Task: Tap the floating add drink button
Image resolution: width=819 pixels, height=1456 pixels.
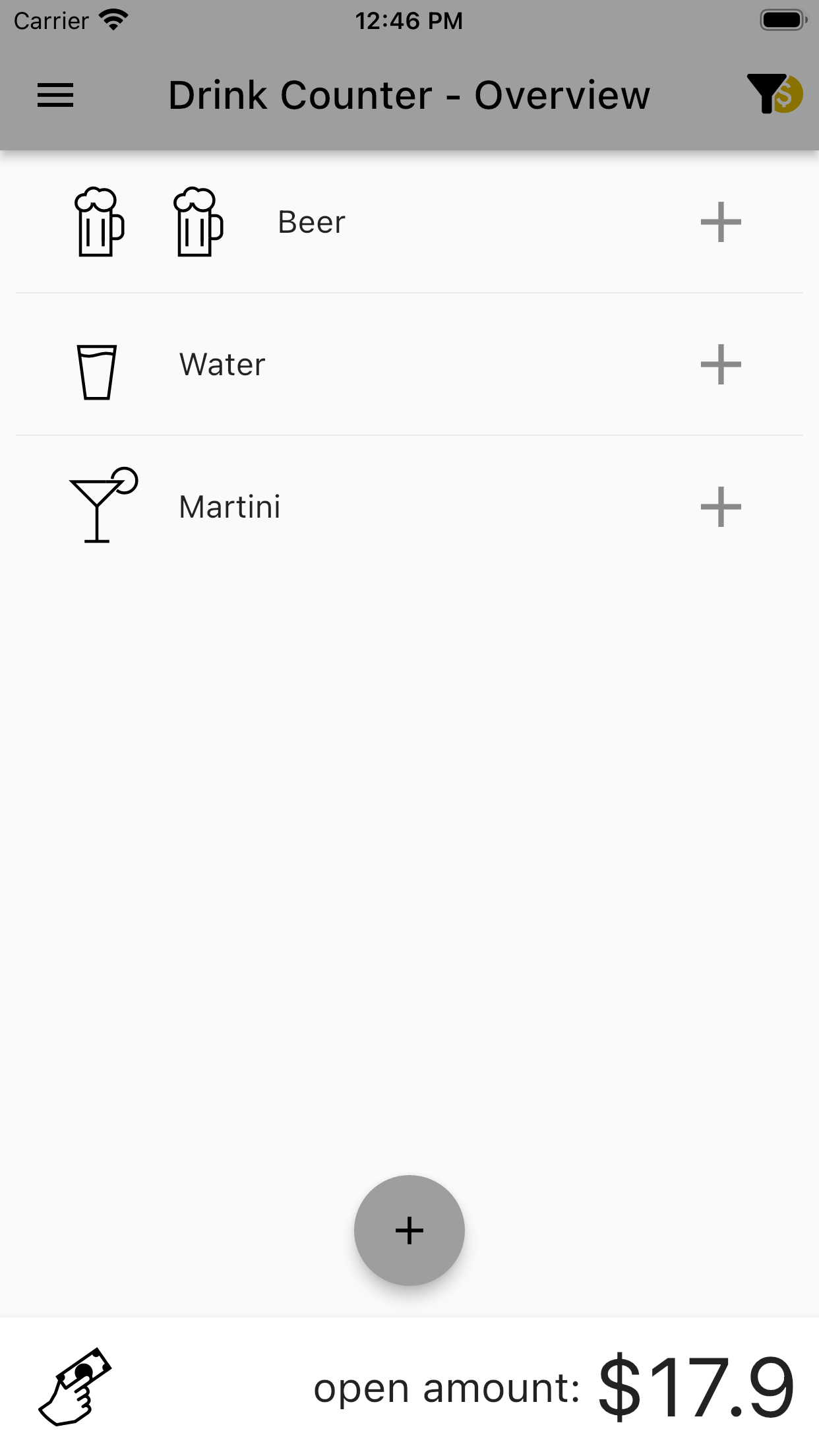Action: (409, 1230)
